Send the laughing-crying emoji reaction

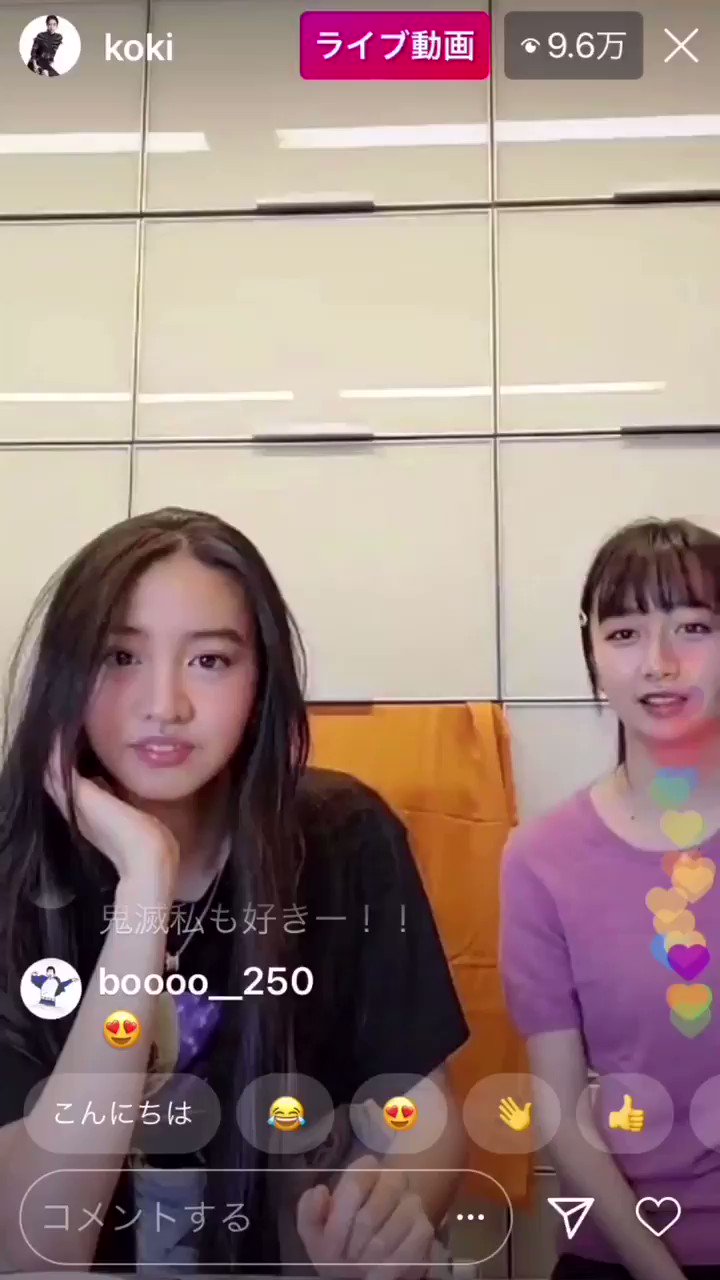286,1113
